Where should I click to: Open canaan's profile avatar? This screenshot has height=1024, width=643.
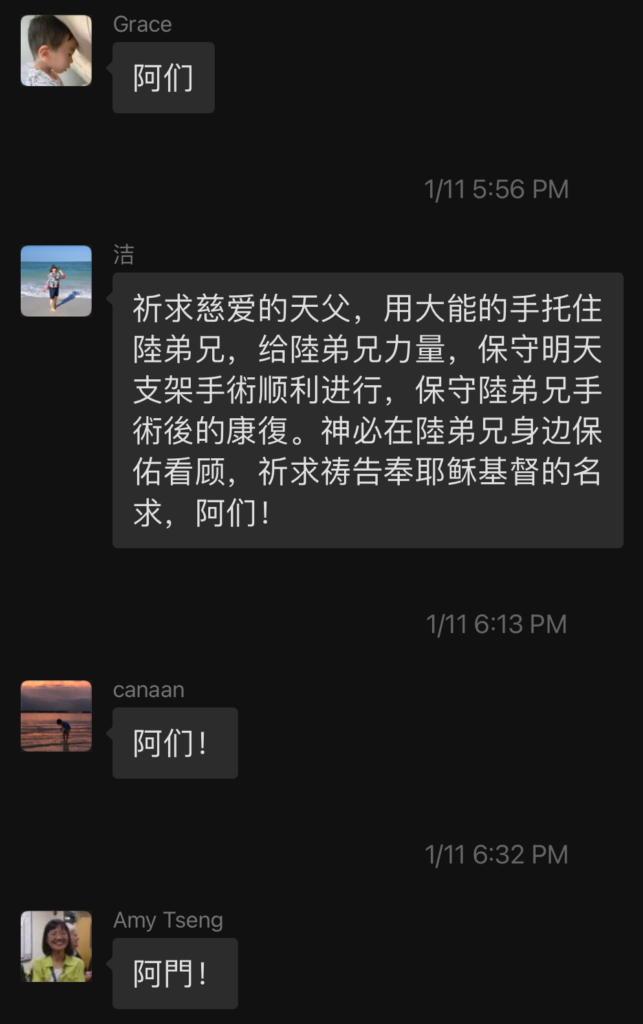(x=56, y=716)
